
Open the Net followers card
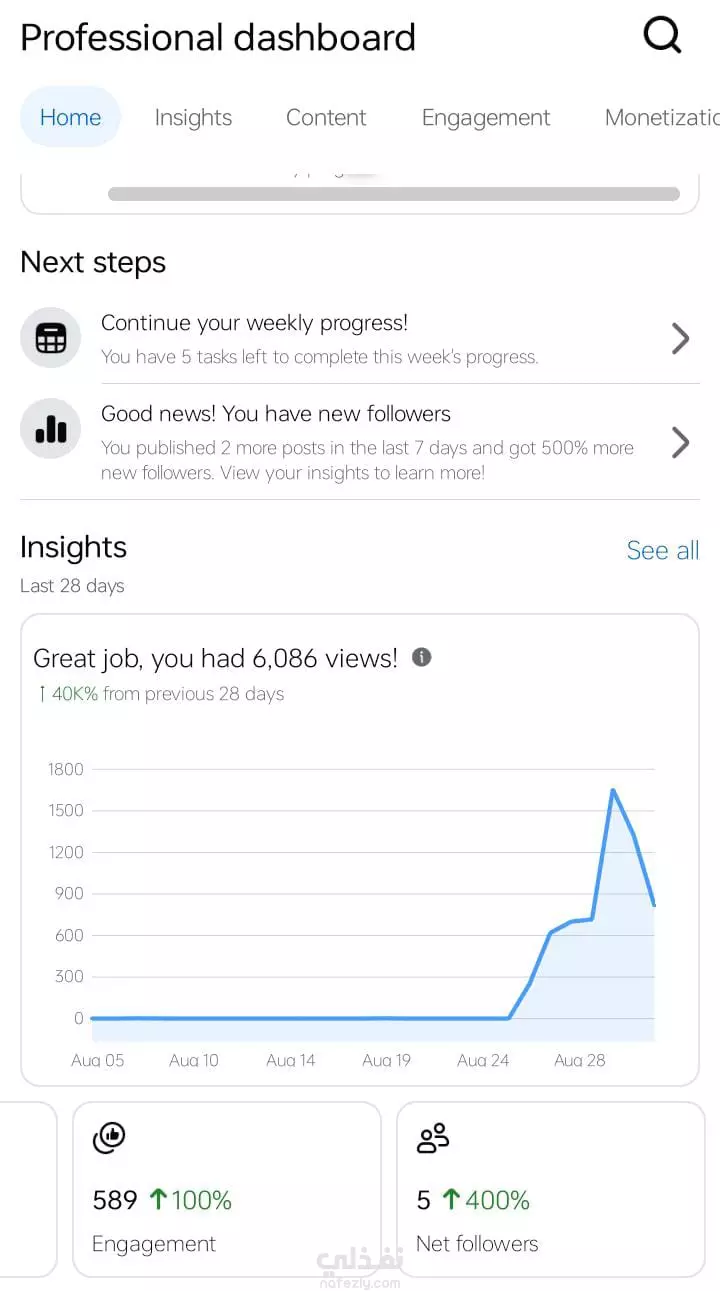(x=551, y=1189)
